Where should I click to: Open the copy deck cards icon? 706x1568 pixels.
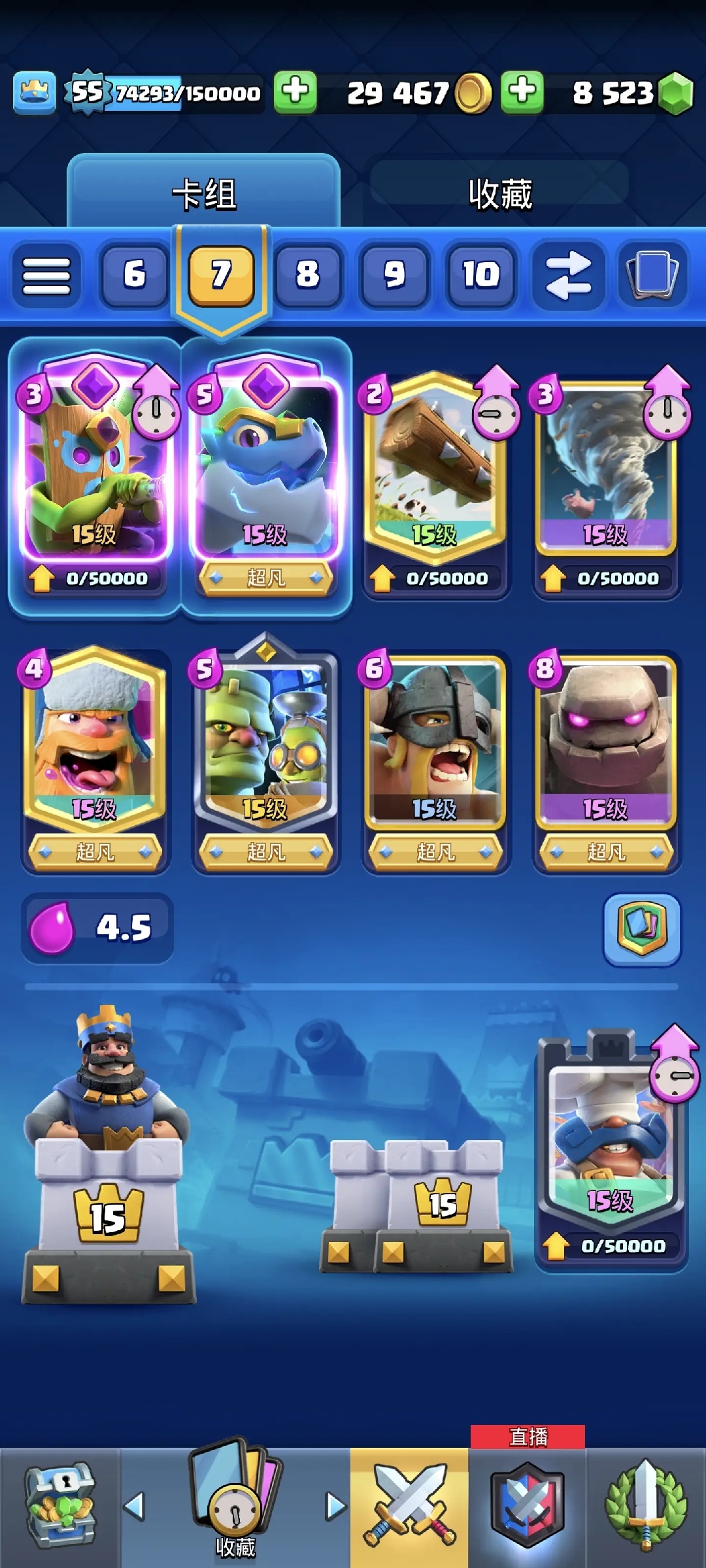click(x=652, y=275)
